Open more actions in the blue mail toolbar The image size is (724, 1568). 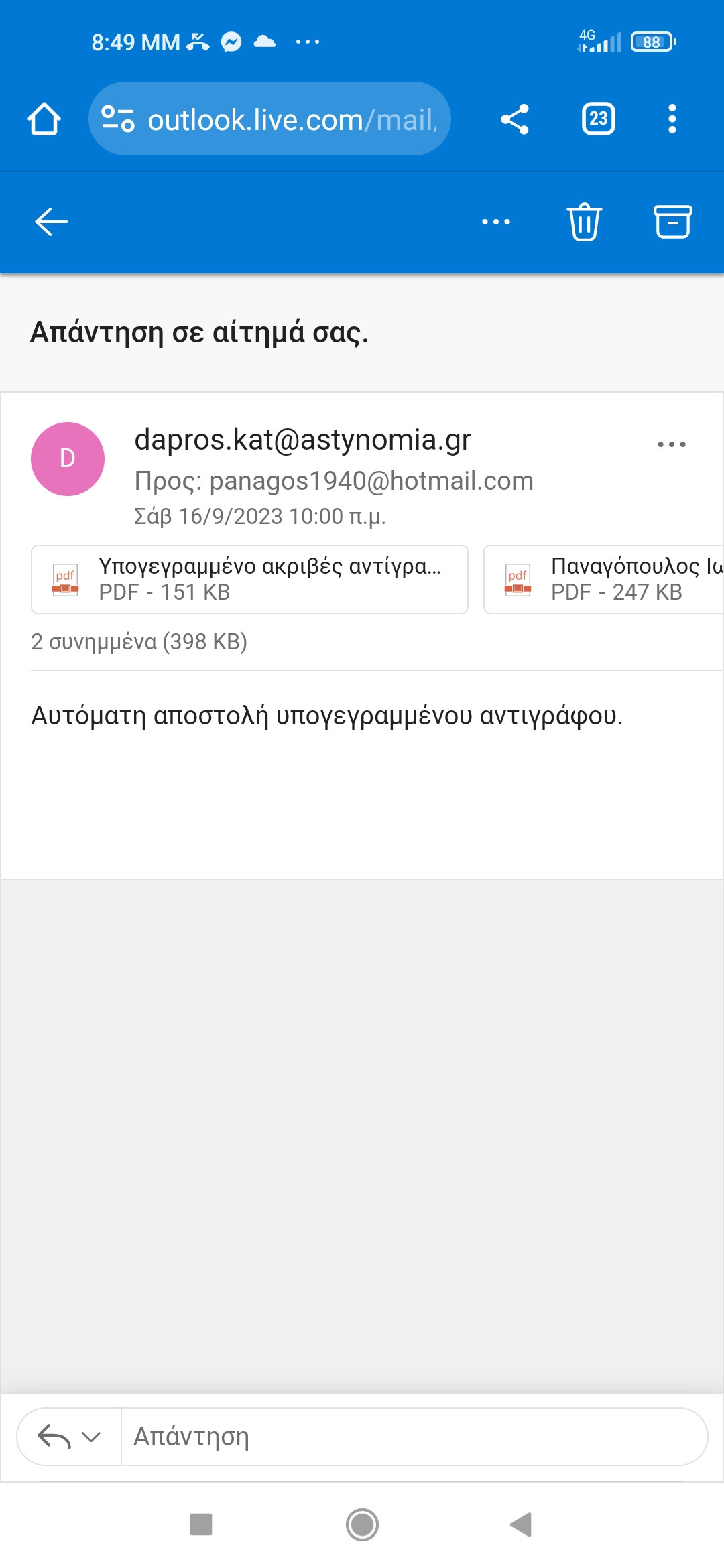coord(496,222)
